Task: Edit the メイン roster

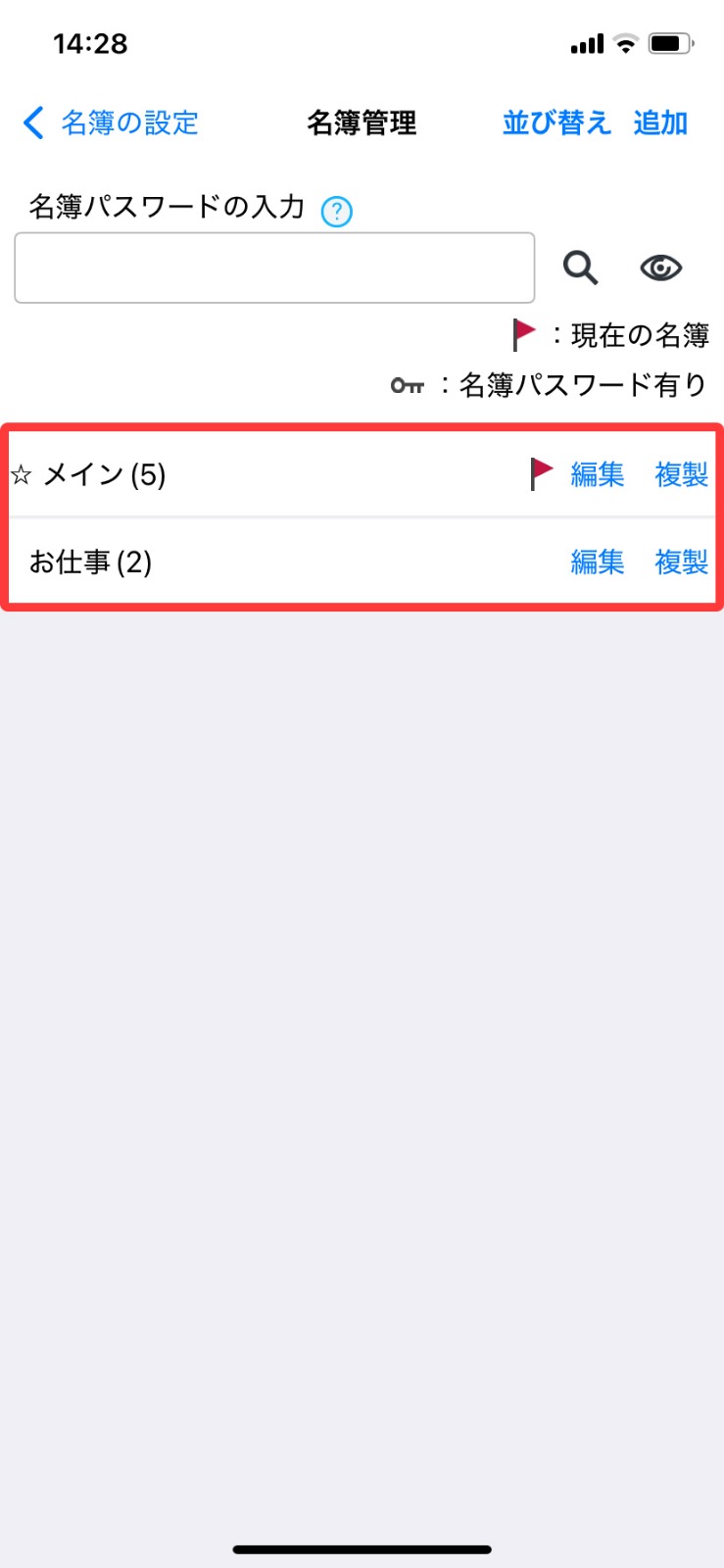Action: [598, 474]
